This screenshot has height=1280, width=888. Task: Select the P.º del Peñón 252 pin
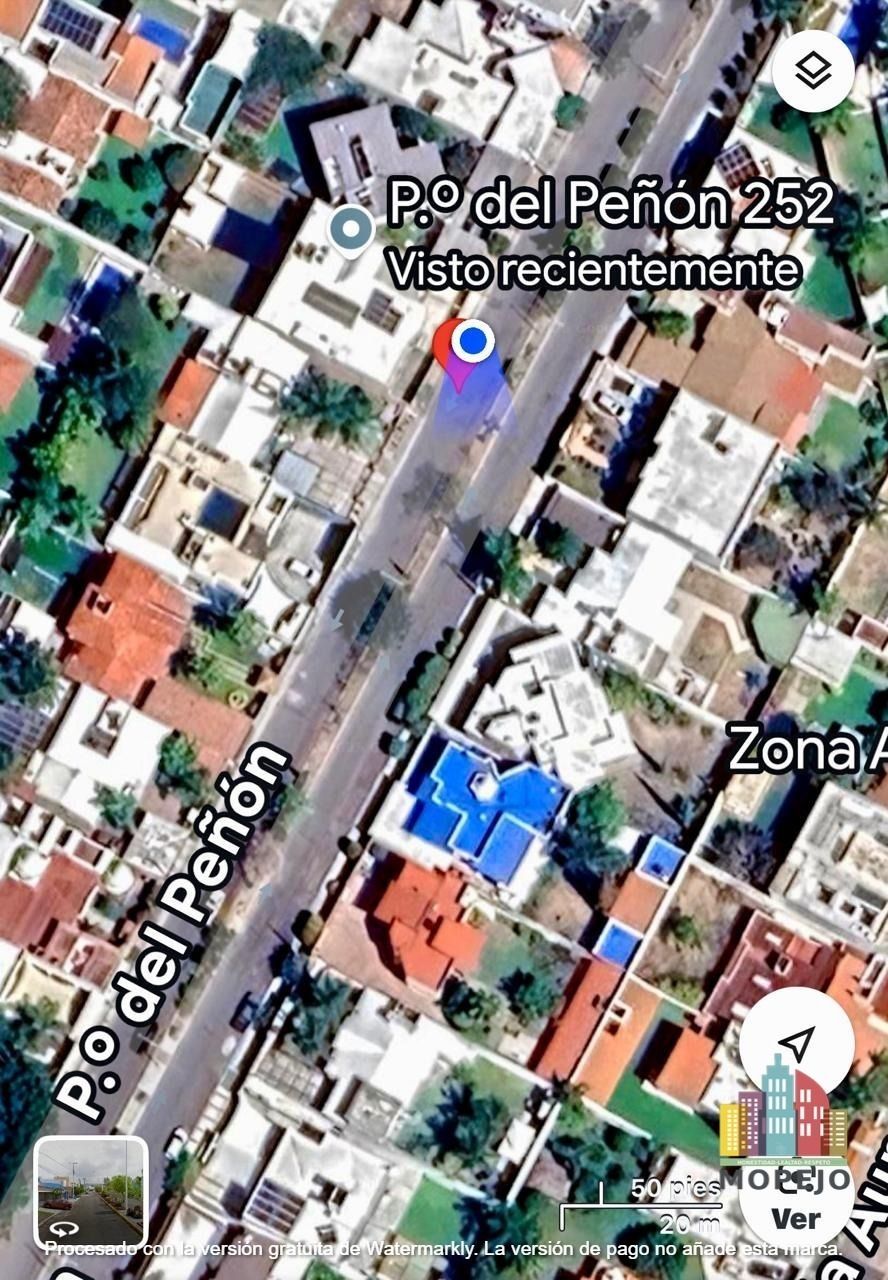coord(350,231)
